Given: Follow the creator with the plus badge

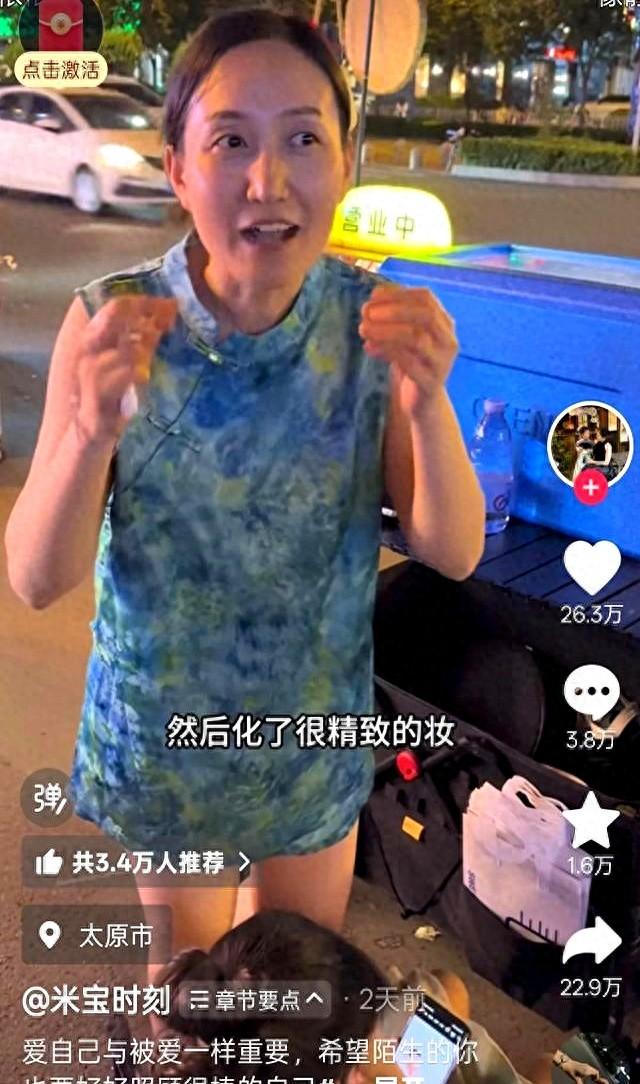Looking at the screenshot, I should coord(590,487).
